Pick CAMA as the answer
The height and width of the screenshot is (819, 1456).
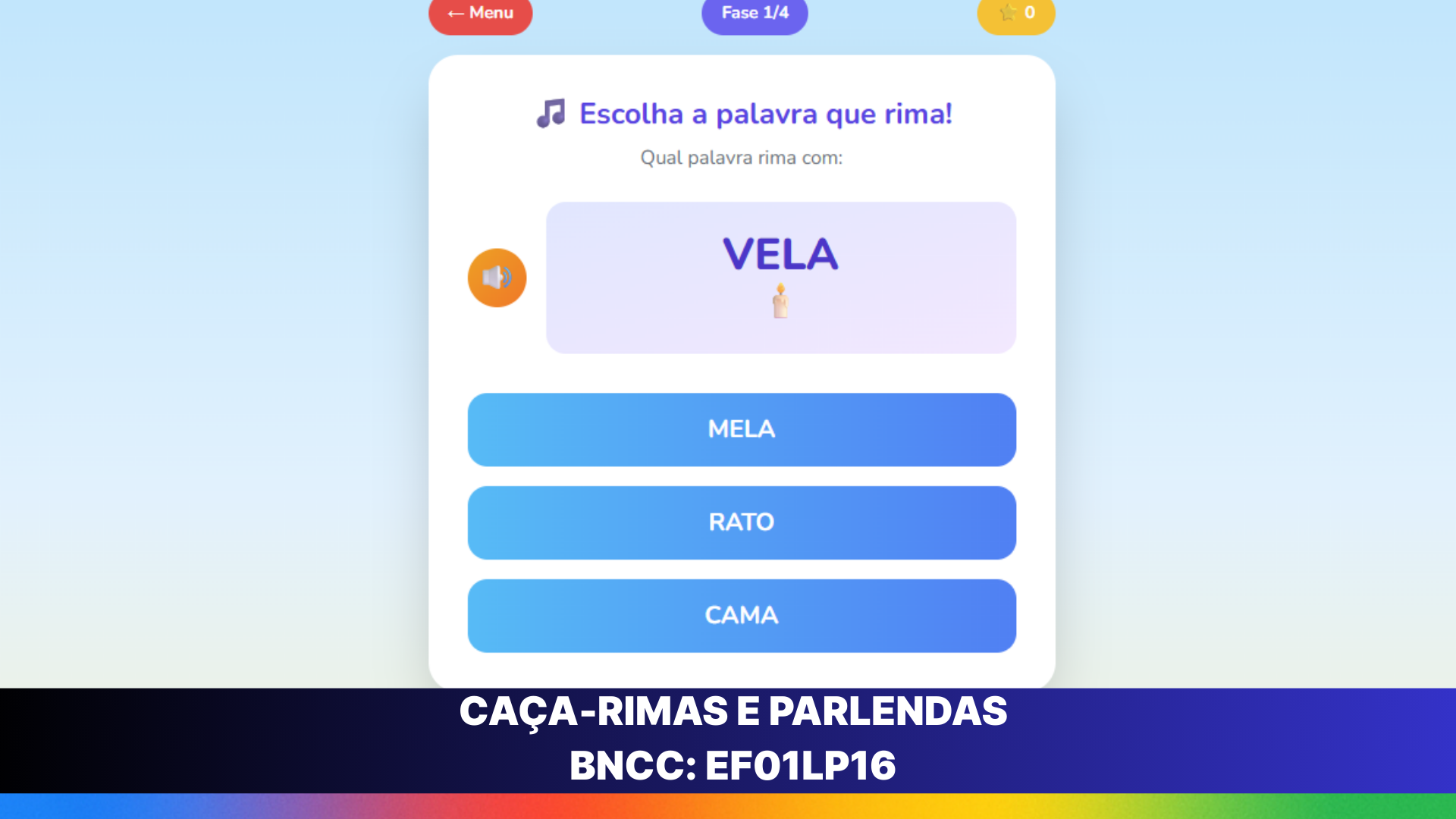tap(741, 615)
